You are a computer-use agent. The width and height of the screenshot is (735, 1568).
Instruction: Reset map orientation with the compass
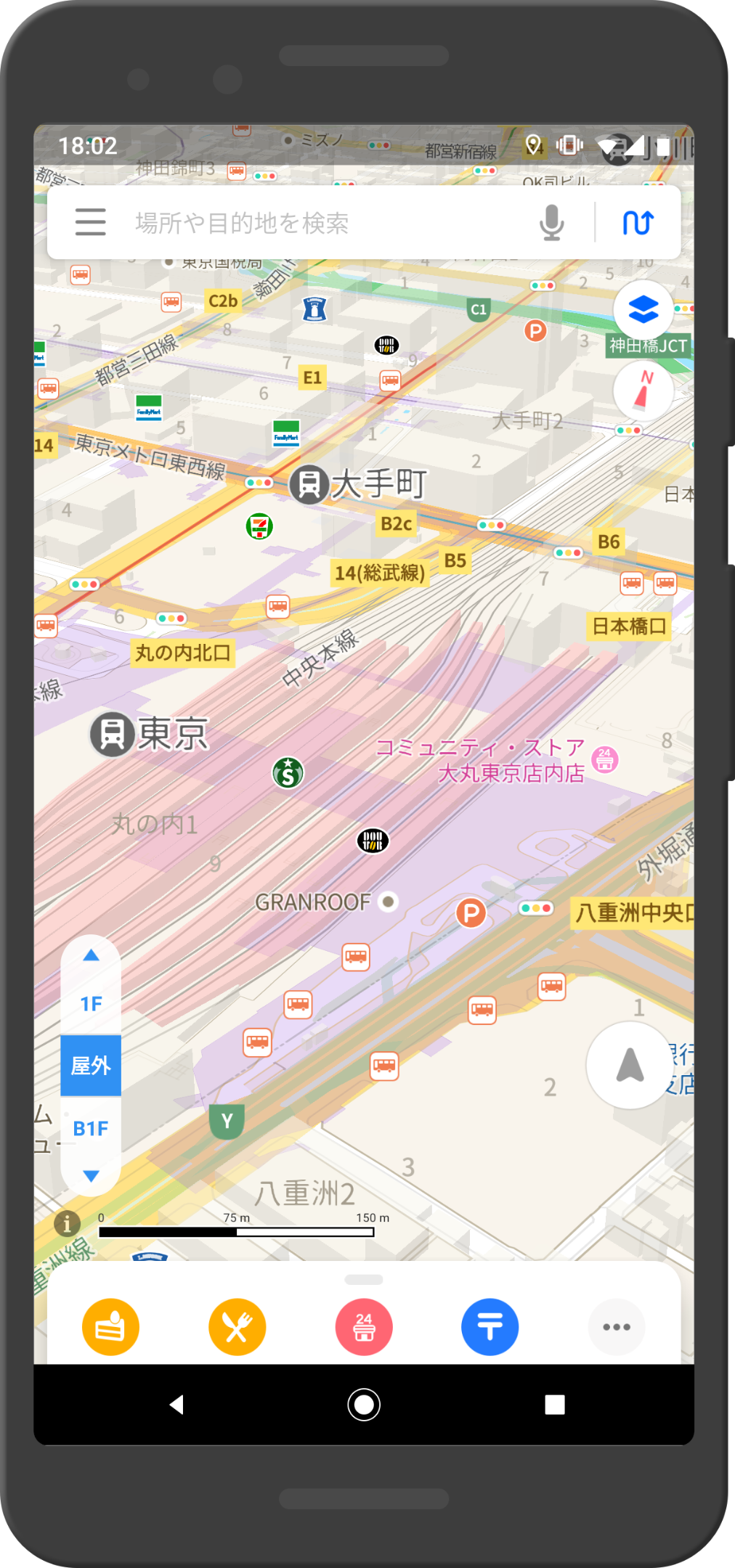click(643, 391)
